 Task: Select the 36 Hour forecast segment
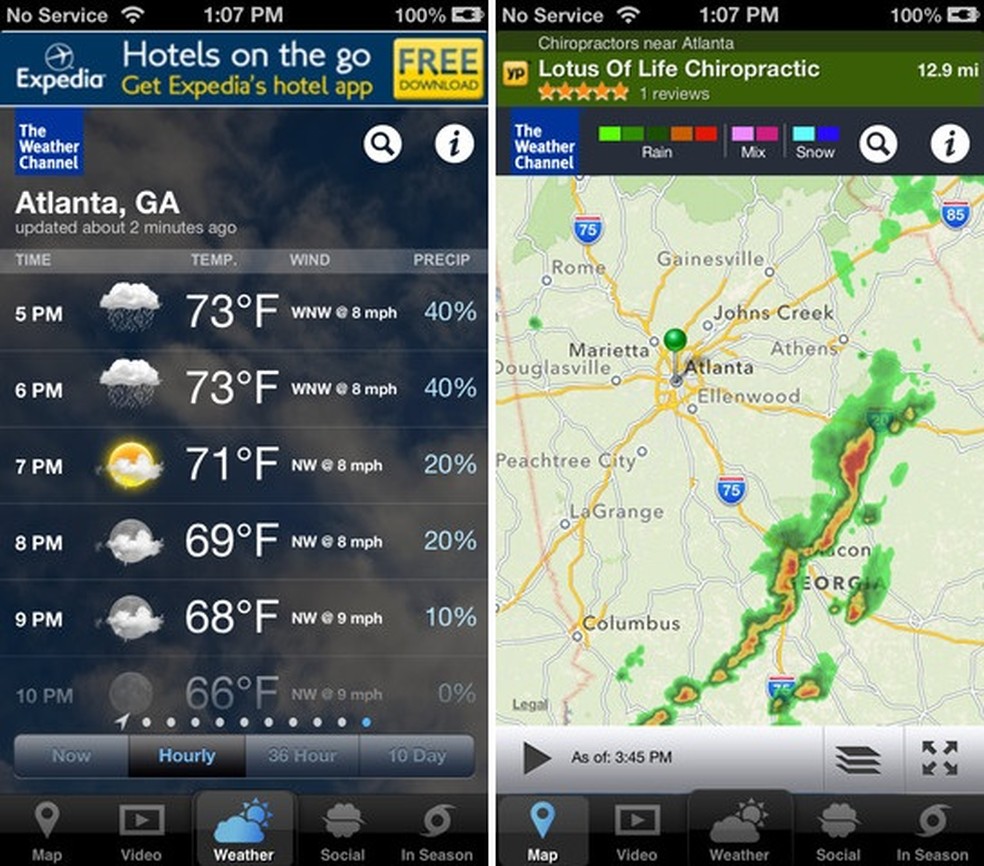(x=301, y=756)
